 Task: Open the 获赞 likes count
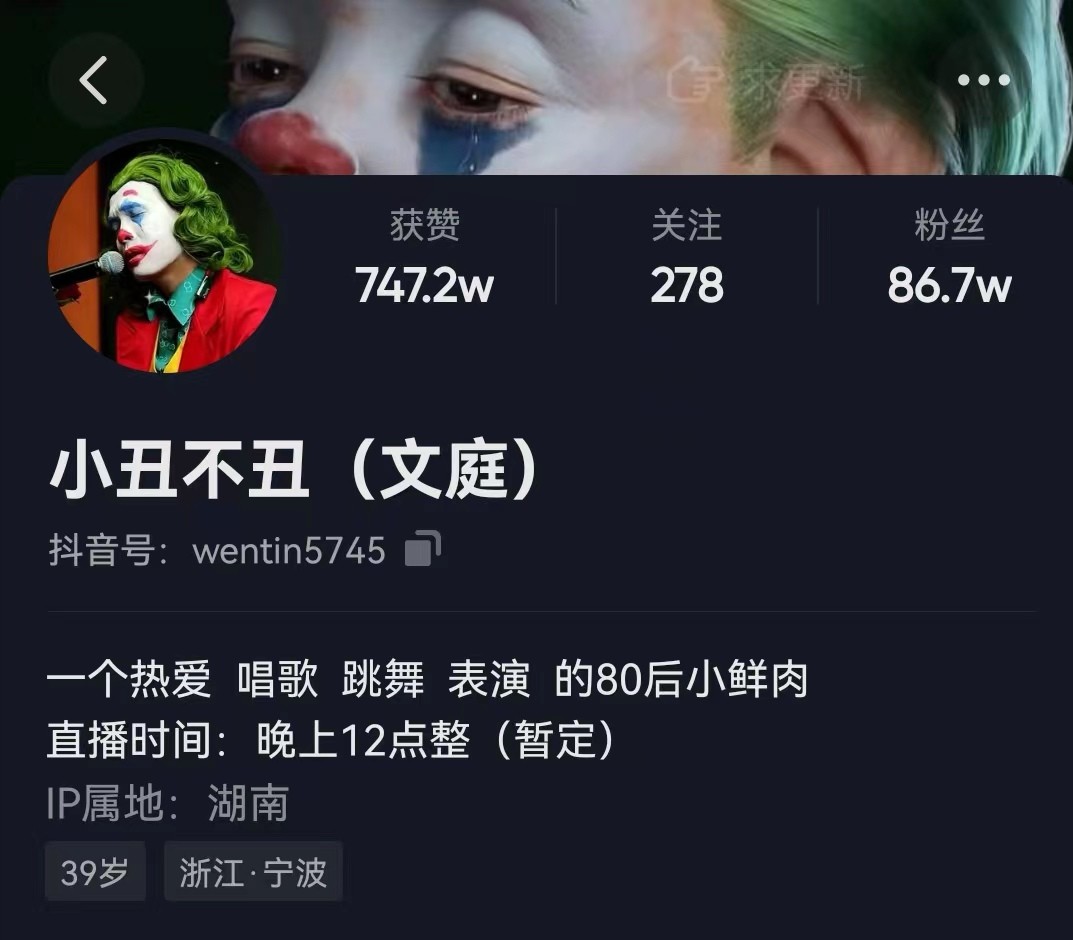click(425, 258)
